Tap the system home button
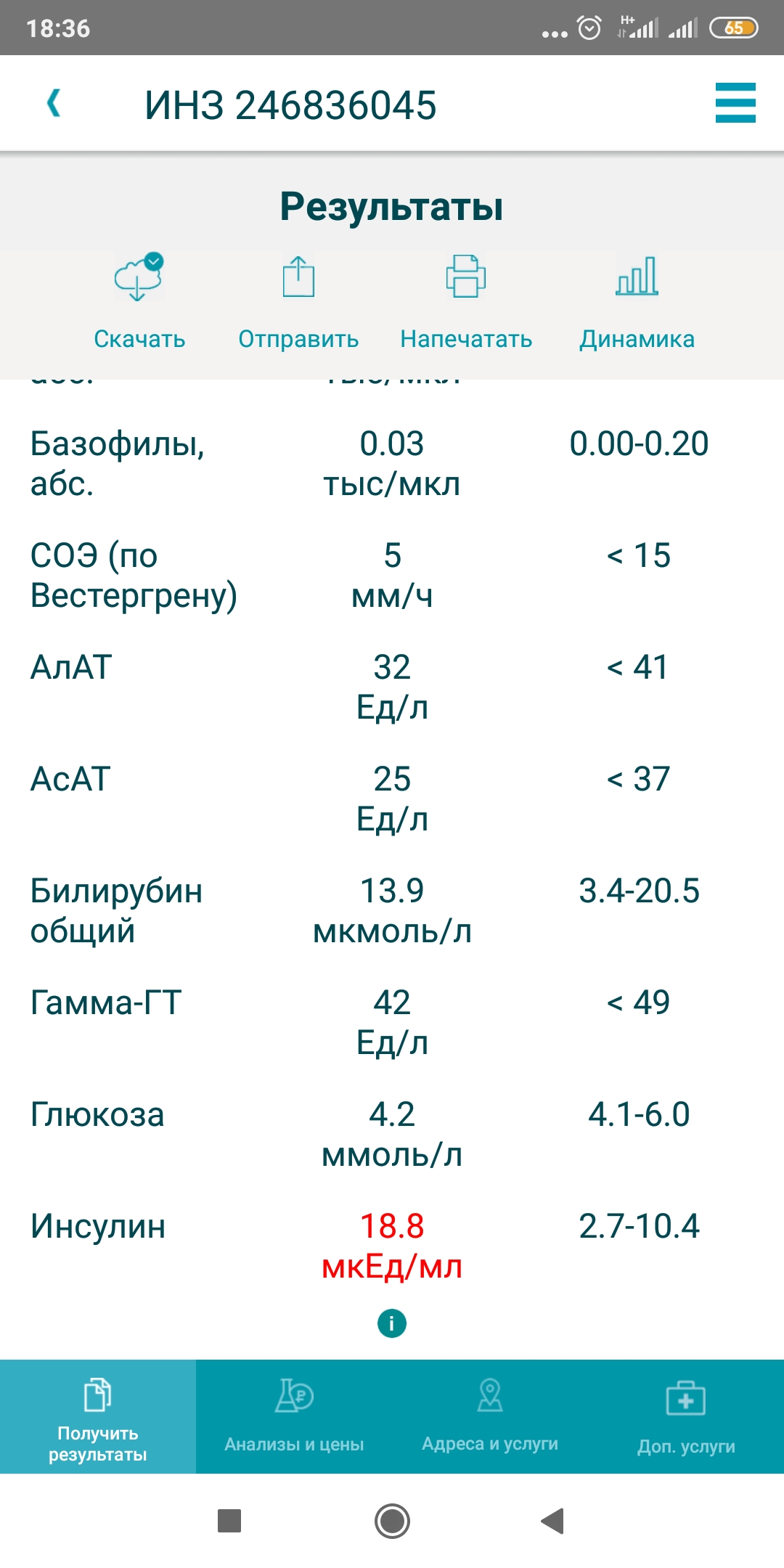 (392, 1521)
